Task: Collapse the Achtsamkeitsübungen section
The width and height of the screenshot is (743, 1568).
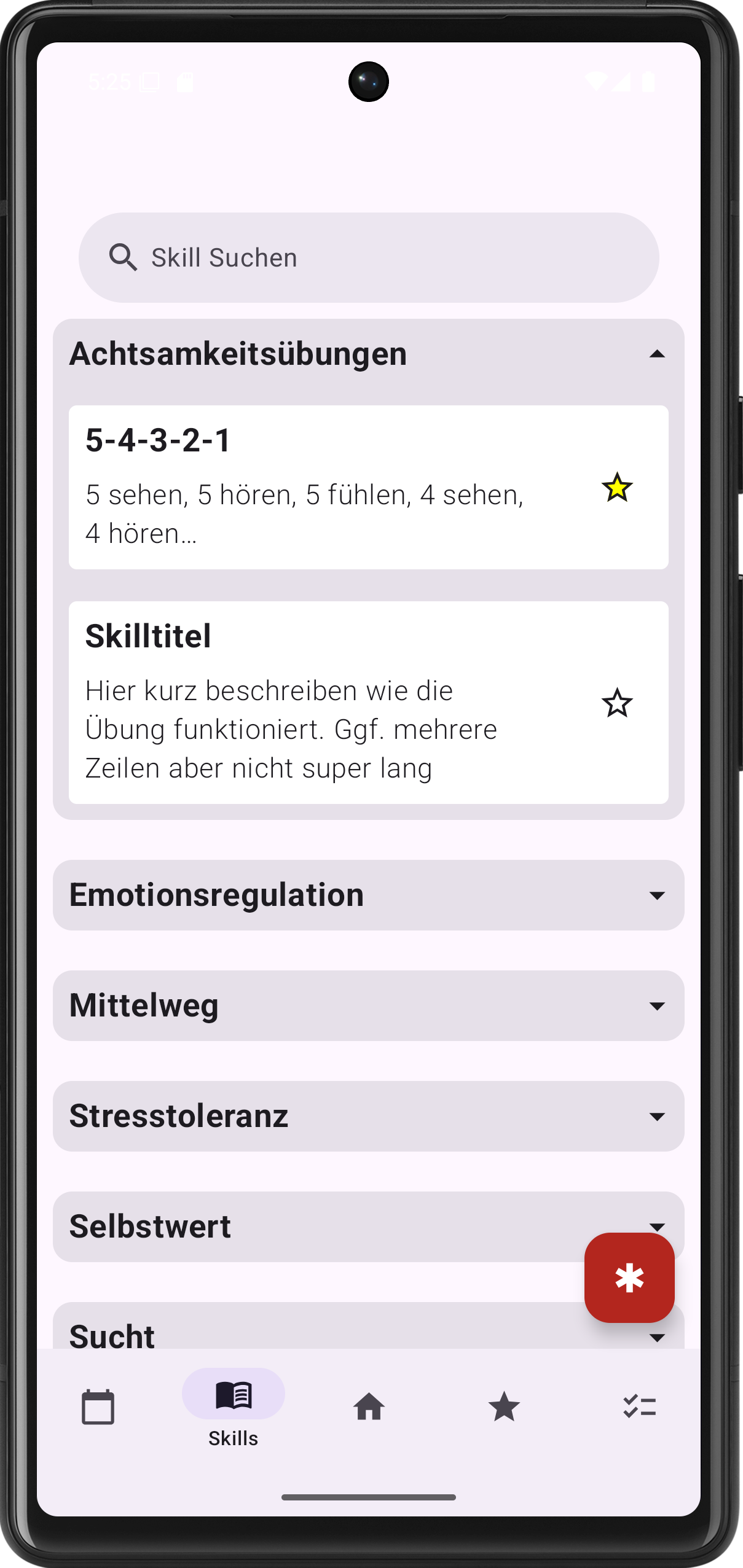Action: [x=656, y=354]
